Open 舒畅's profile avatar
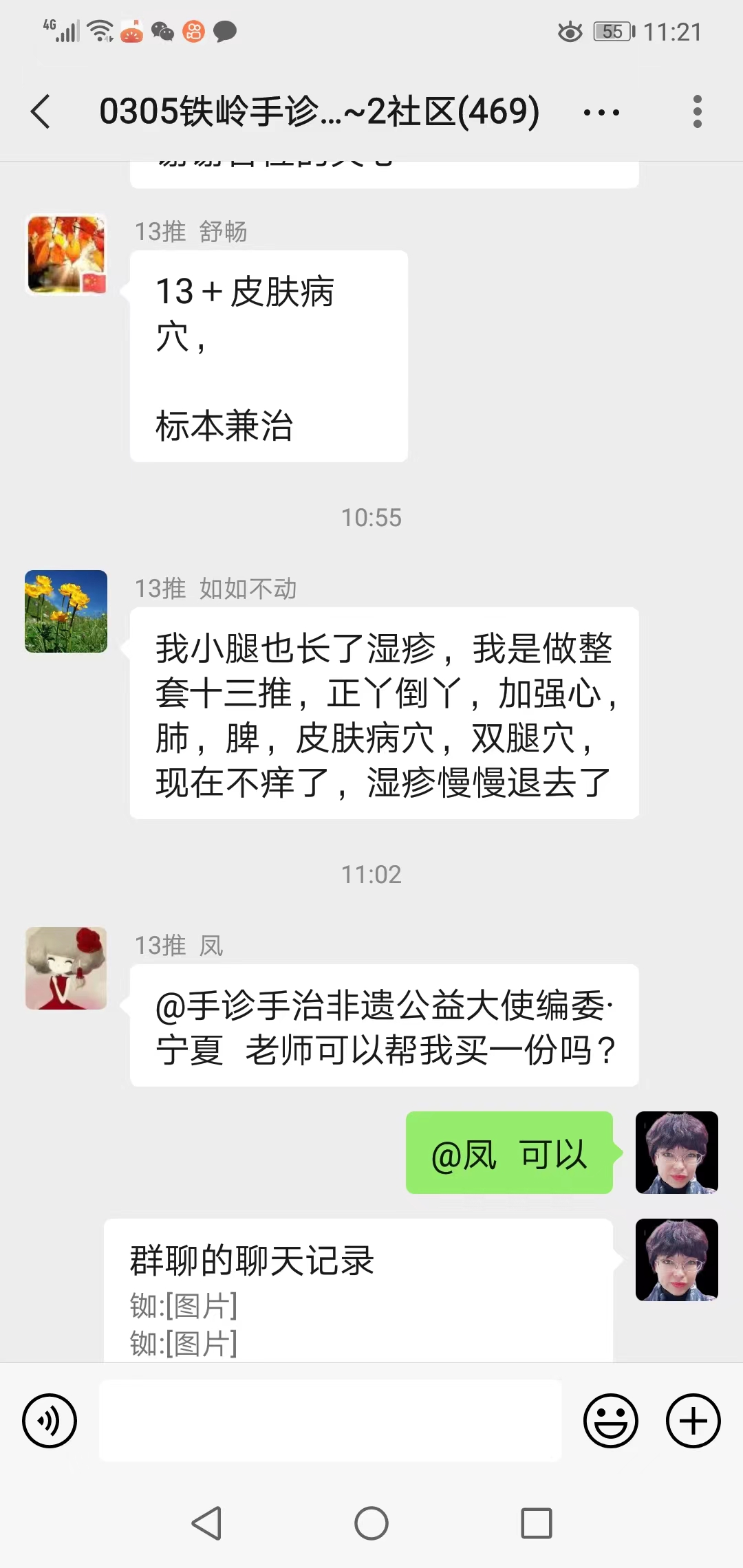Viewport: 743px width, 1568px height. pyautogui.click(x=66, y=254)
